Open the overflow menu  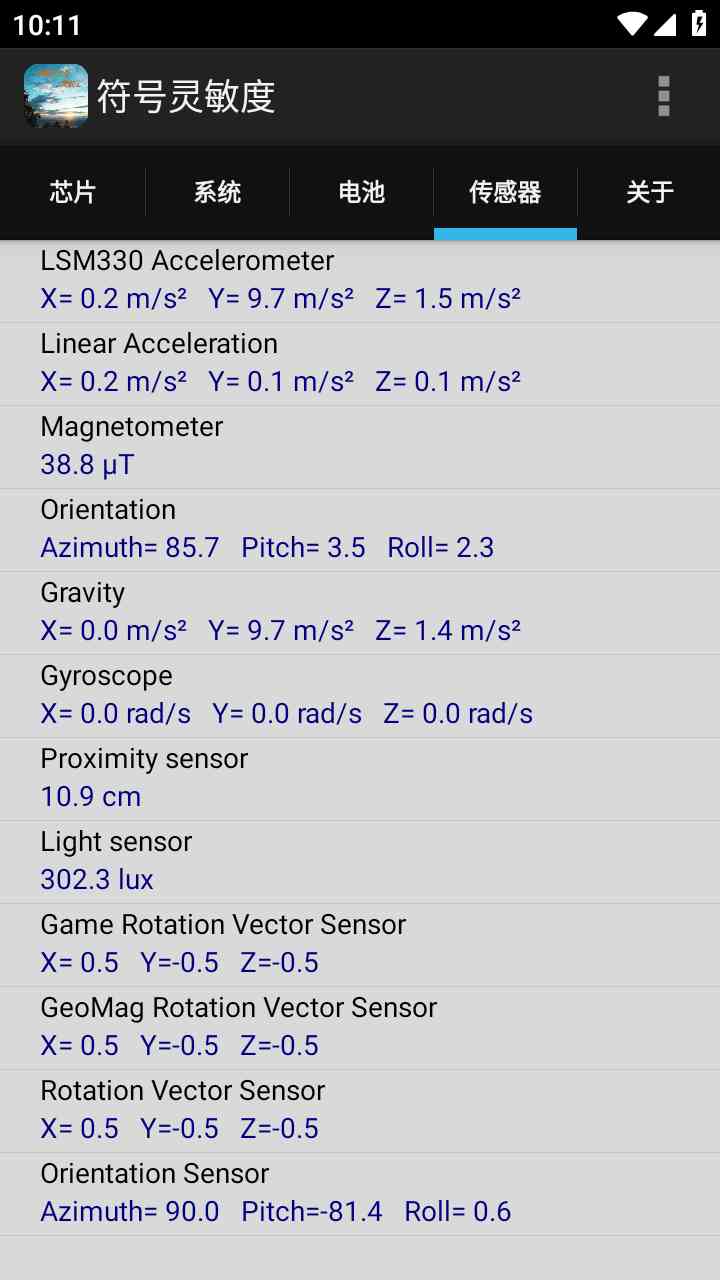(x=663, y=96)
